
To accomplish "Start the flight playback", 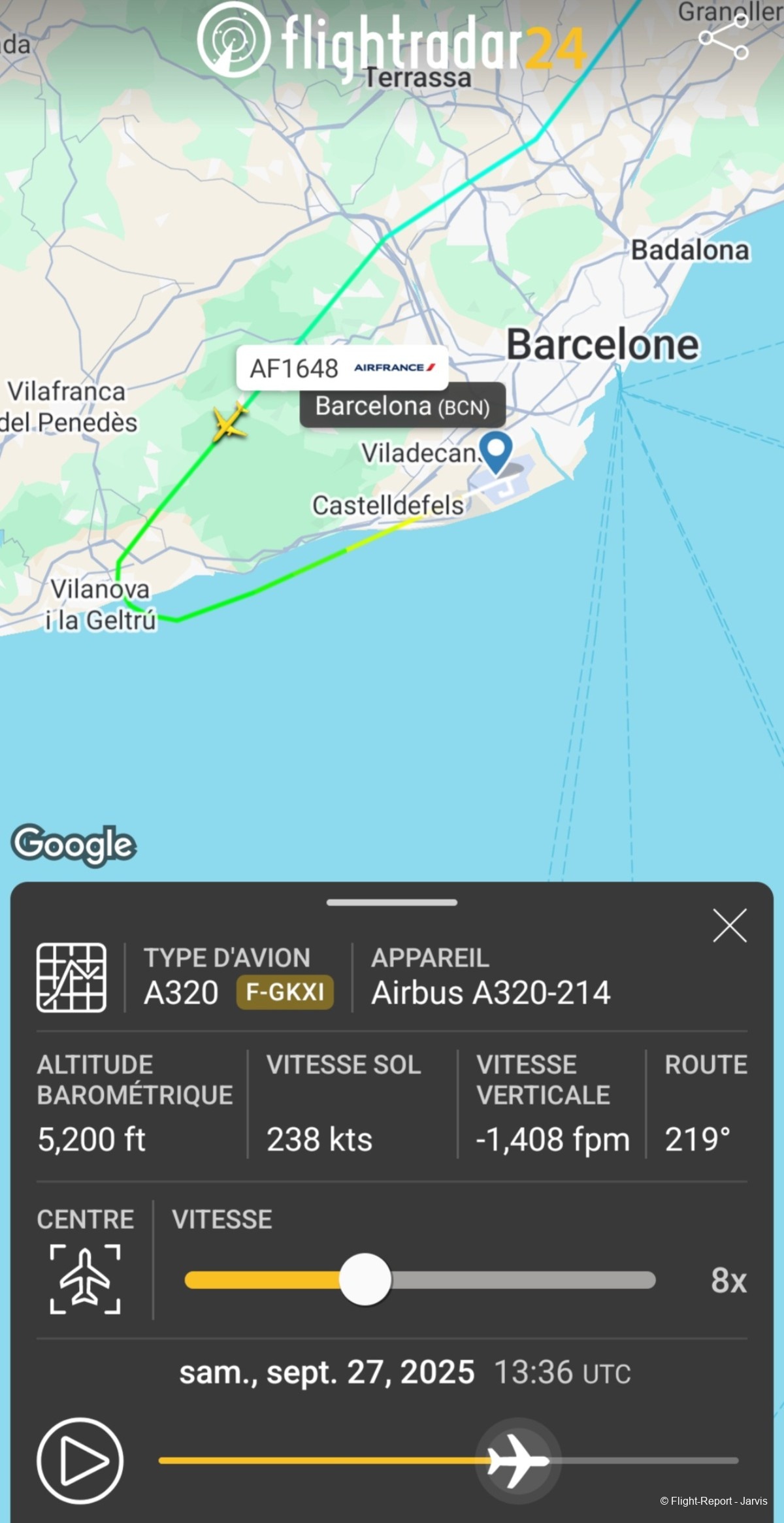I will [x=80, y=1460].
